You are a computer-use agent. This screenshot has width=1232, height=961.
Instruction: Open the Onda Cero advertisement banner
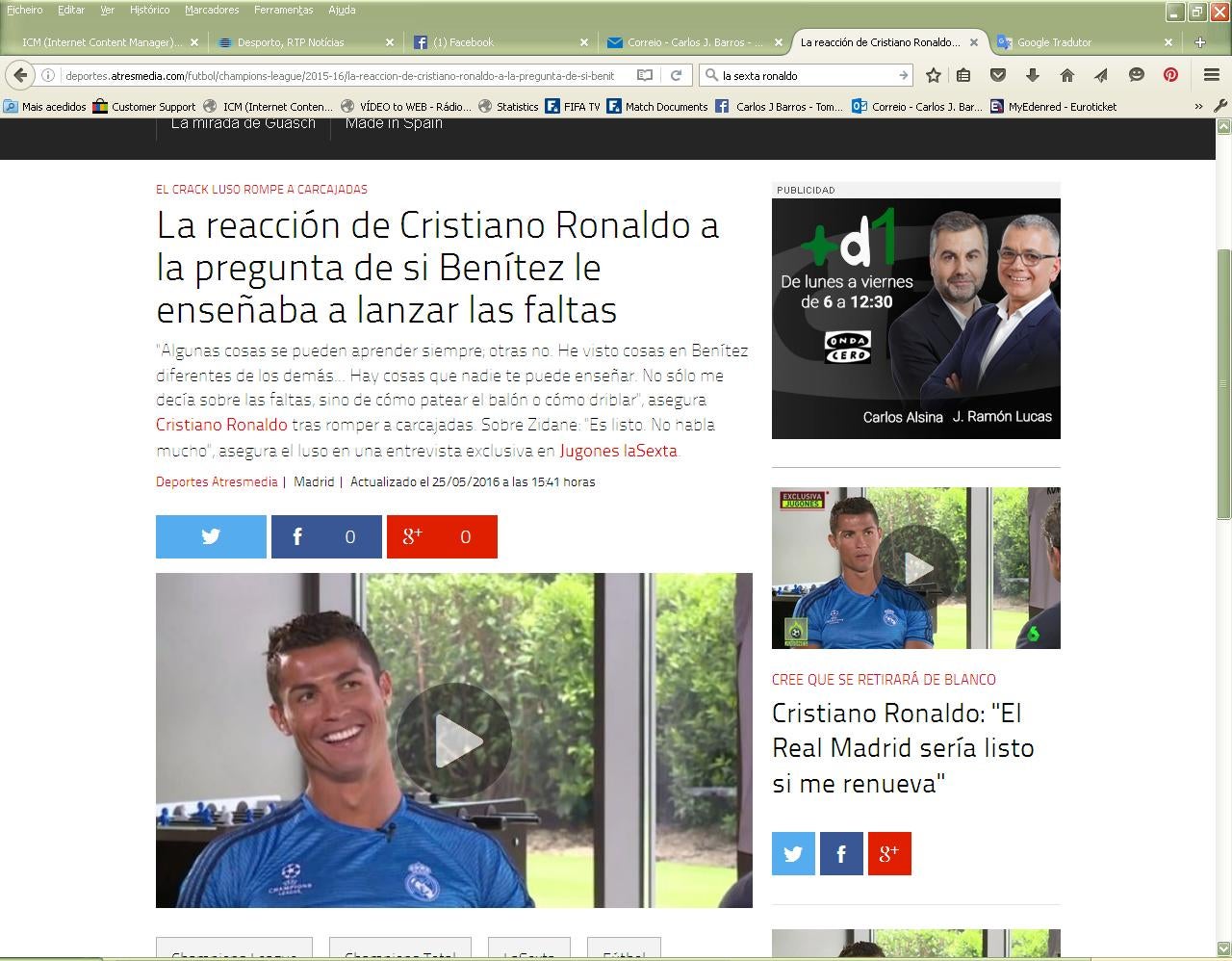(916, 318)
